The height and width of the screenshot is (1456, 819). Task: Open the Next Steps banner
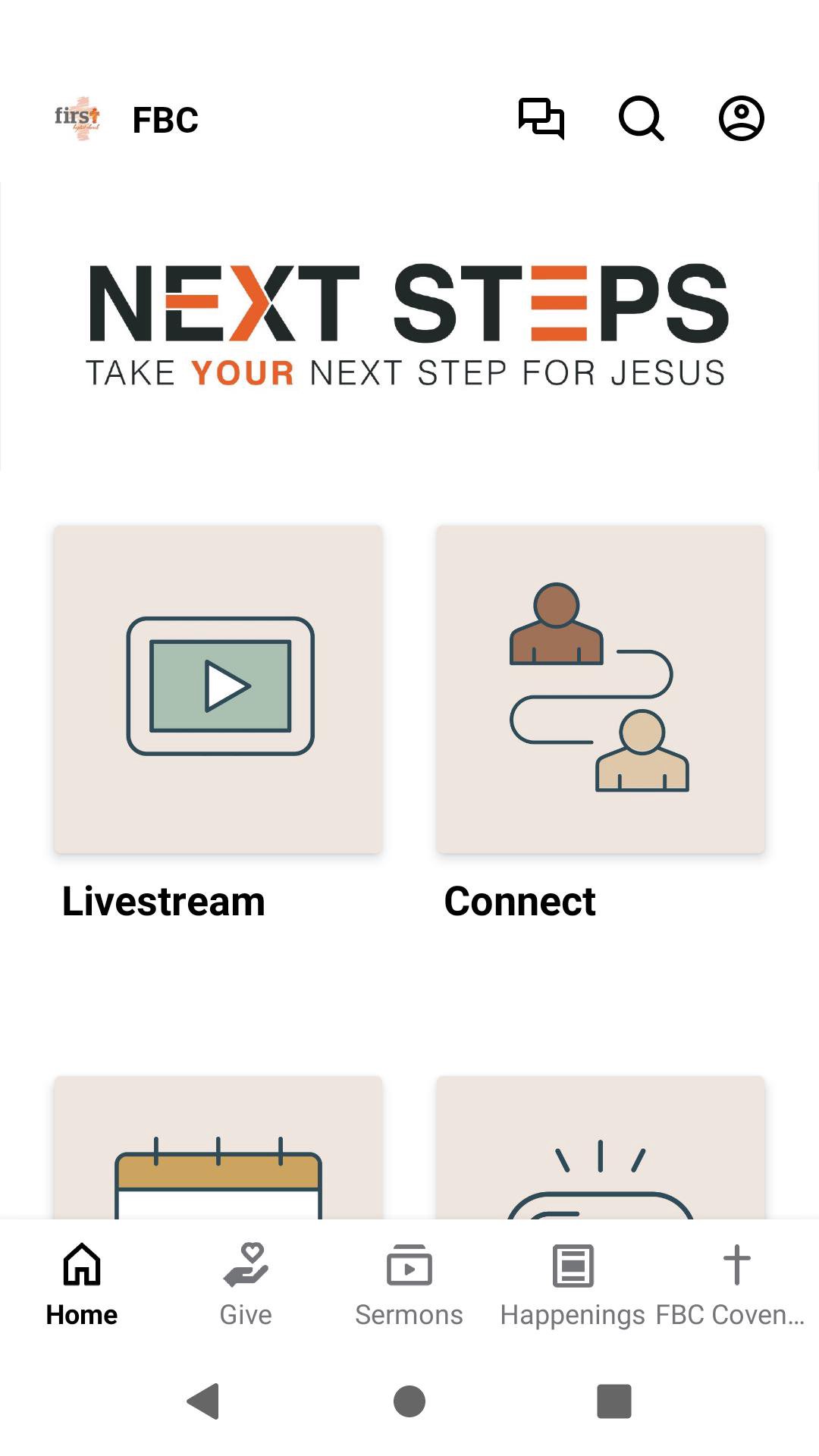pyautogui.click(x=409, y=326)
